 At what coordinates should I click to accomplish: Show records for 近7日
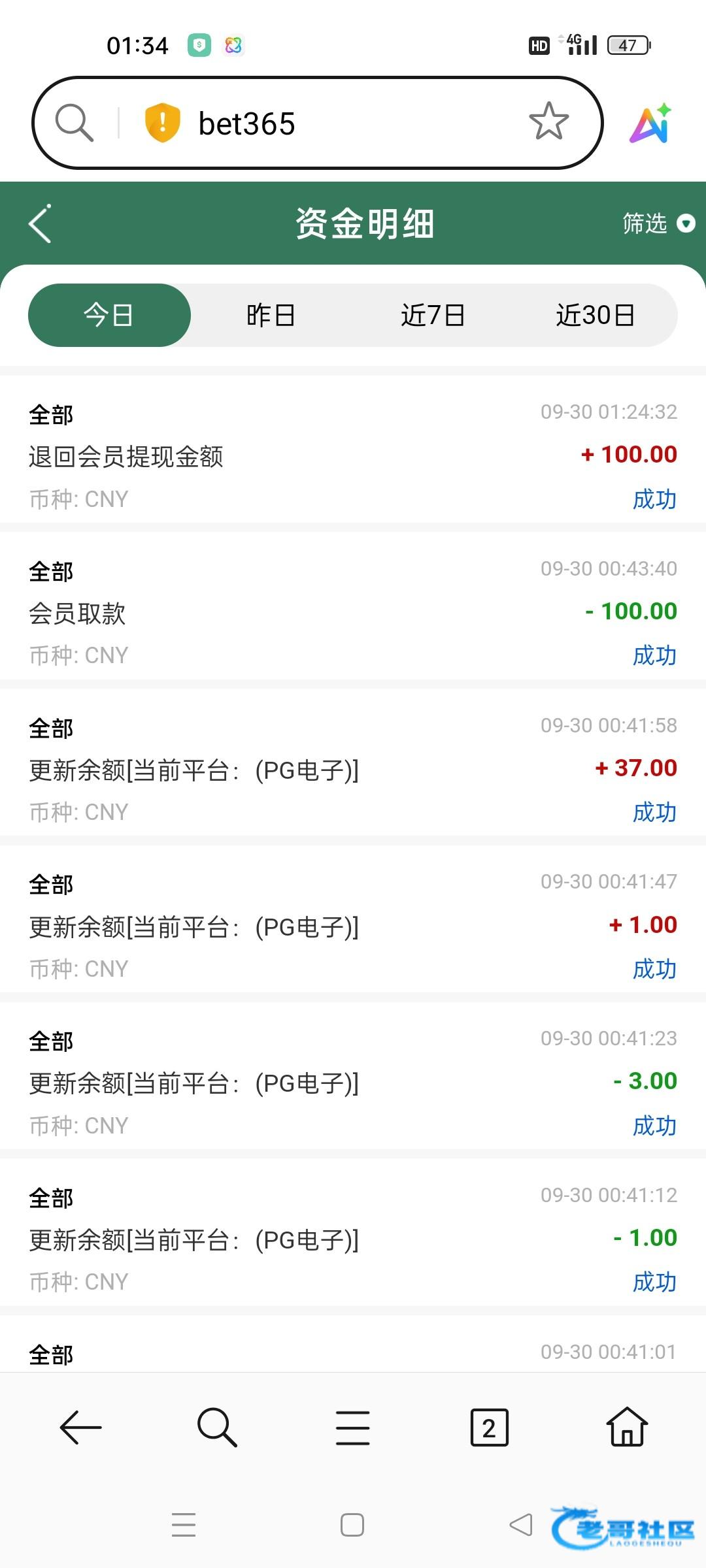pyautogui.click(x=433, y=315)
